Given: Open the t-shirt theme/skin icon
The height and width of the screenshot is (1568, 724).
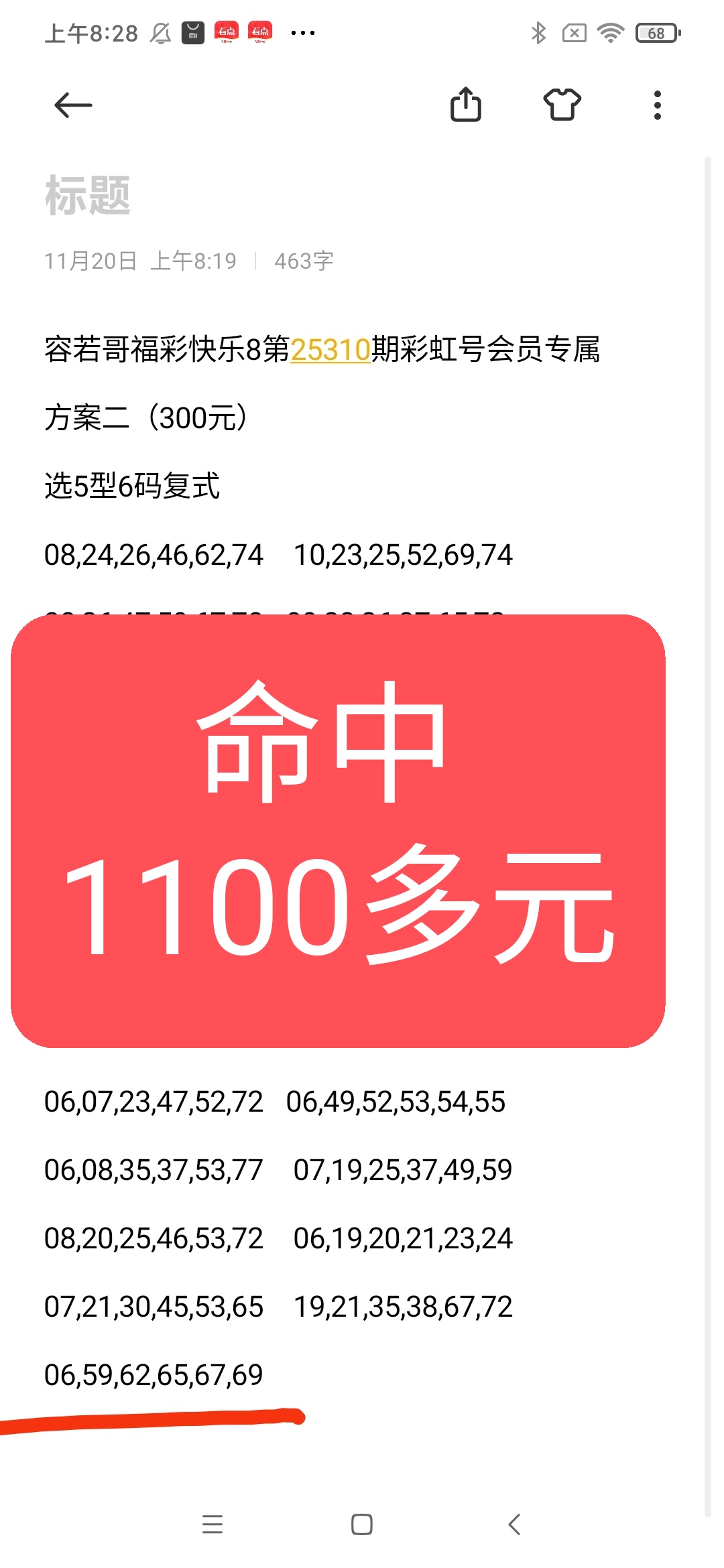Looking at the screenshot, I should coord(563,105).
